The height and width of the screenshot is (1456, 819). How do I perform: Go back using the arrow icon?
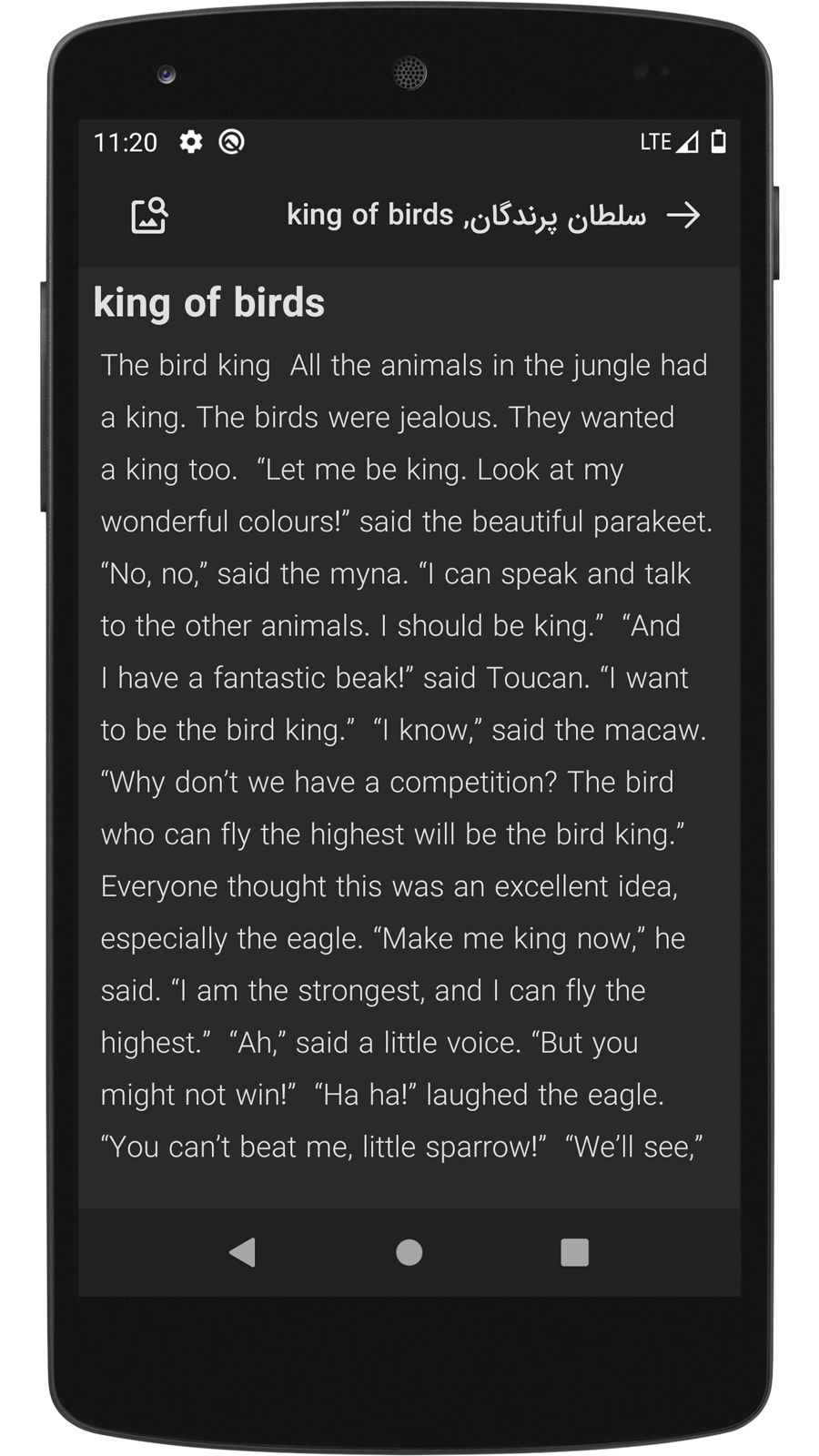tap(682, 216)
